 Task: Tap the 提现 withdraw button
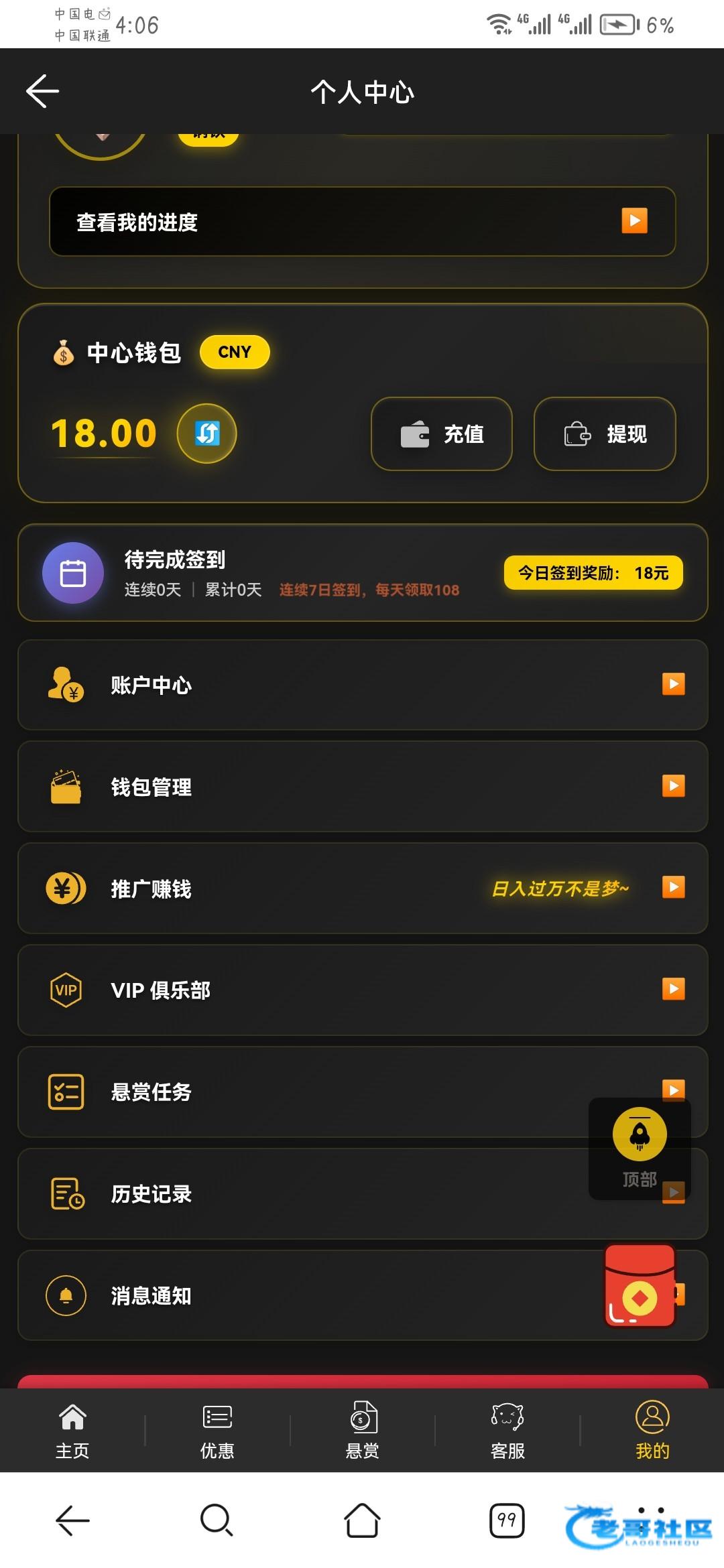(605, 434)
